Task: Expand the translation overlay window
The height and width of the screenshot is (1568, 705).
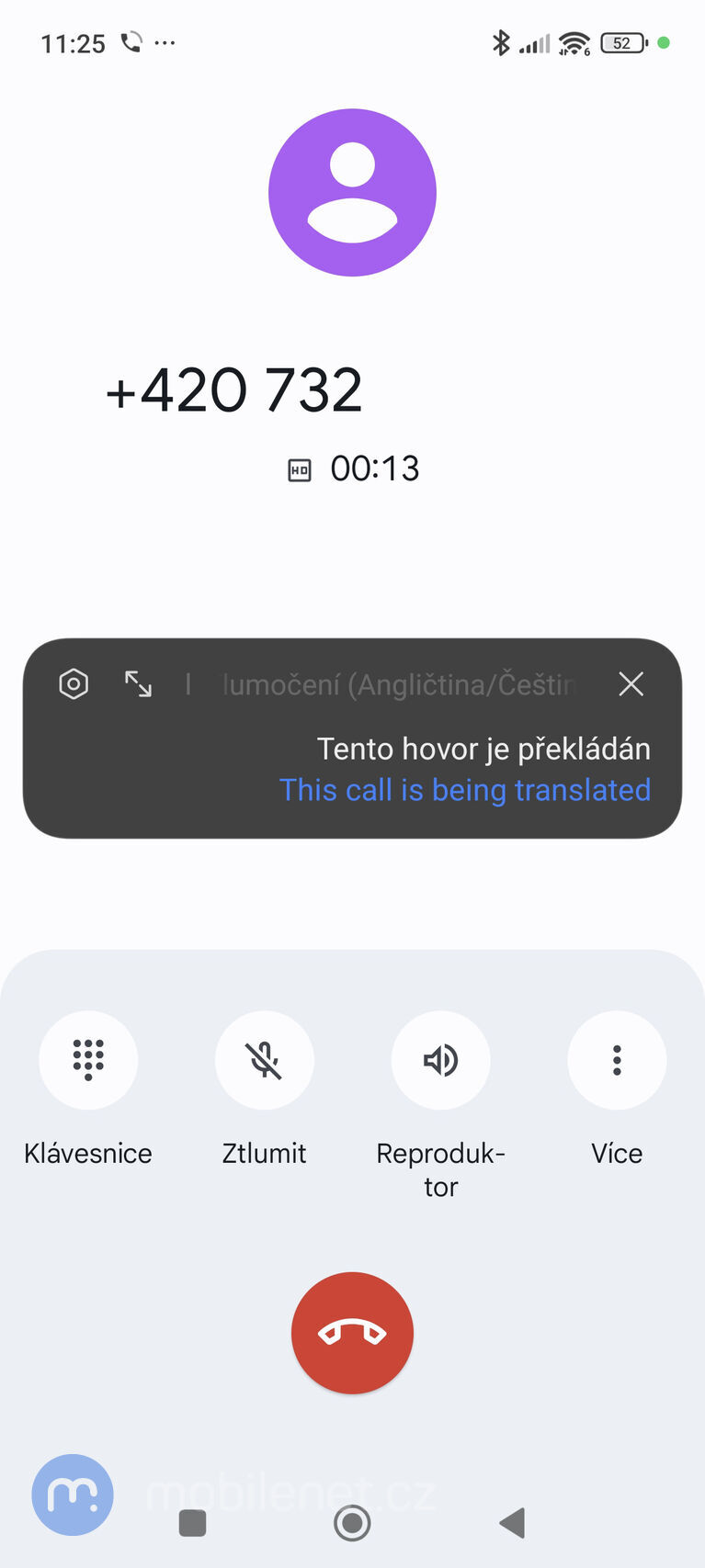Action: click(x=138, y=683)
